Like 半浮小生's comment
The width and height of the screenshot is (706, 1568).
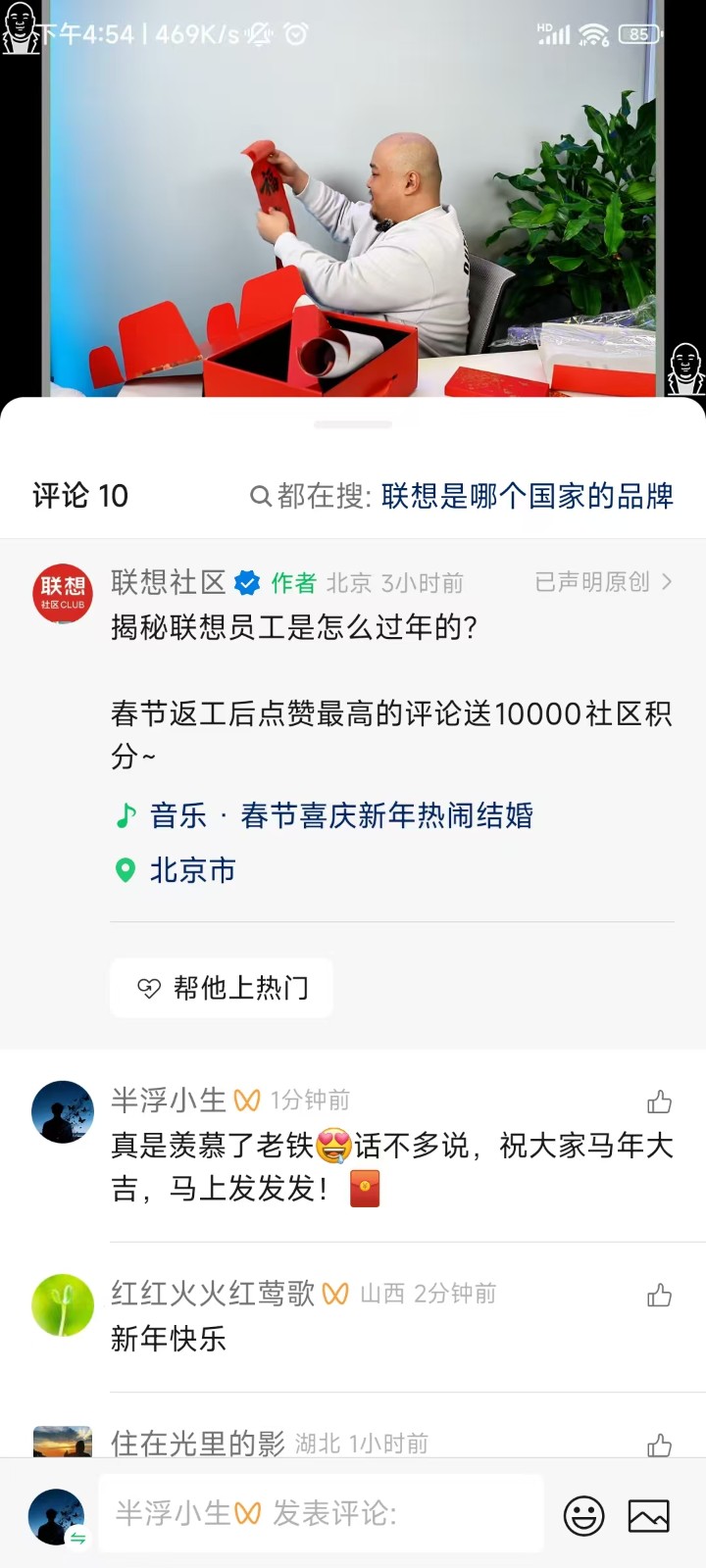tap(659, 1102)
